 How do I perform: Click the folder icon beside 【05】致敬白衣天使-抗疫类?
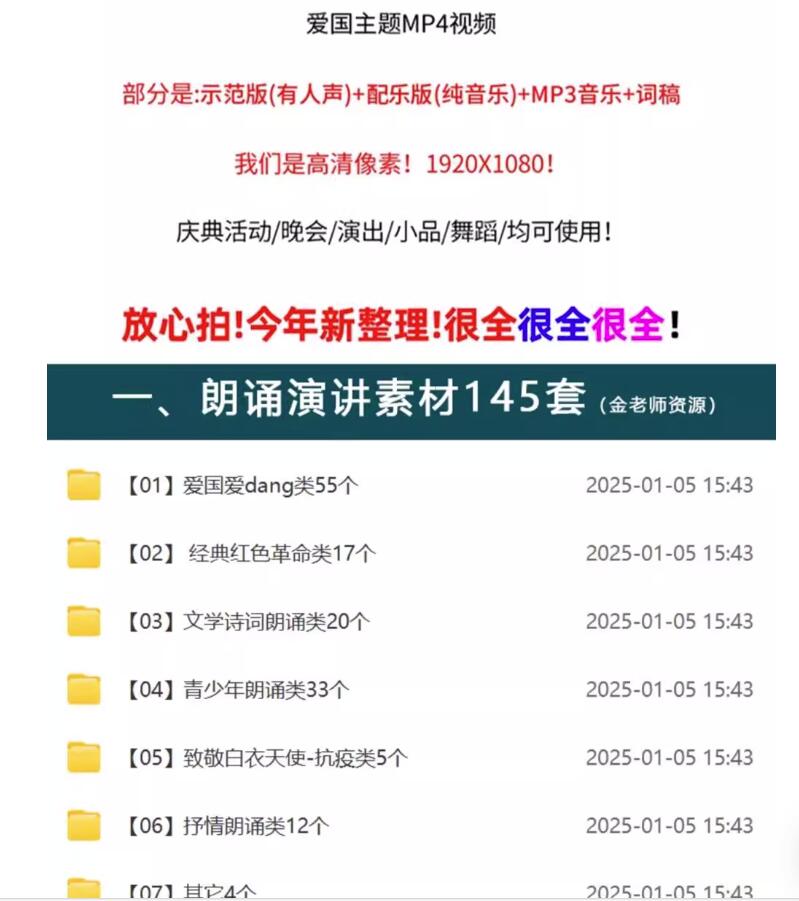click(84, 758)
